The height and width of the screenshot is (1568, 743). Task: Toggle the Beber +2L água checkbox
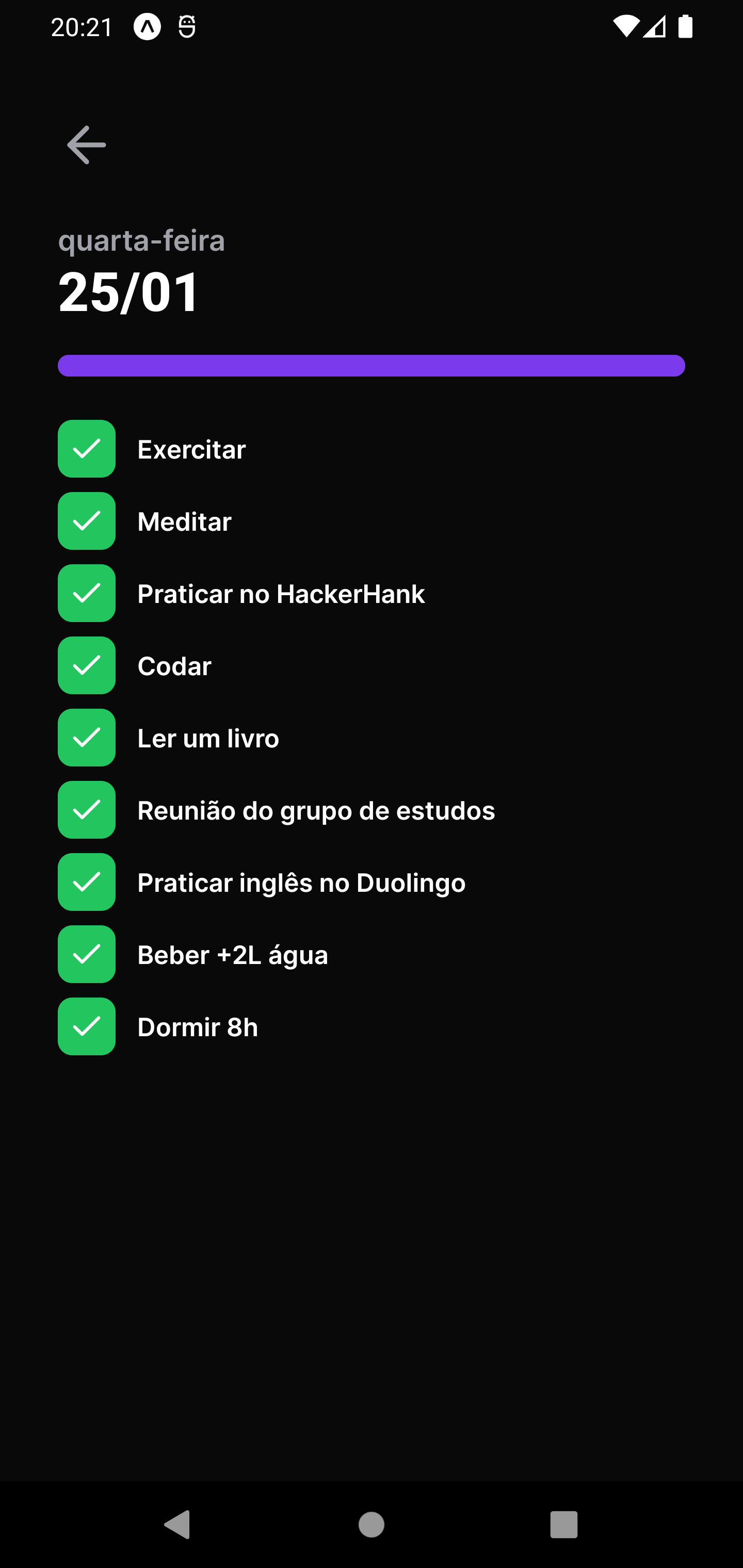click(x=87, y=954)
